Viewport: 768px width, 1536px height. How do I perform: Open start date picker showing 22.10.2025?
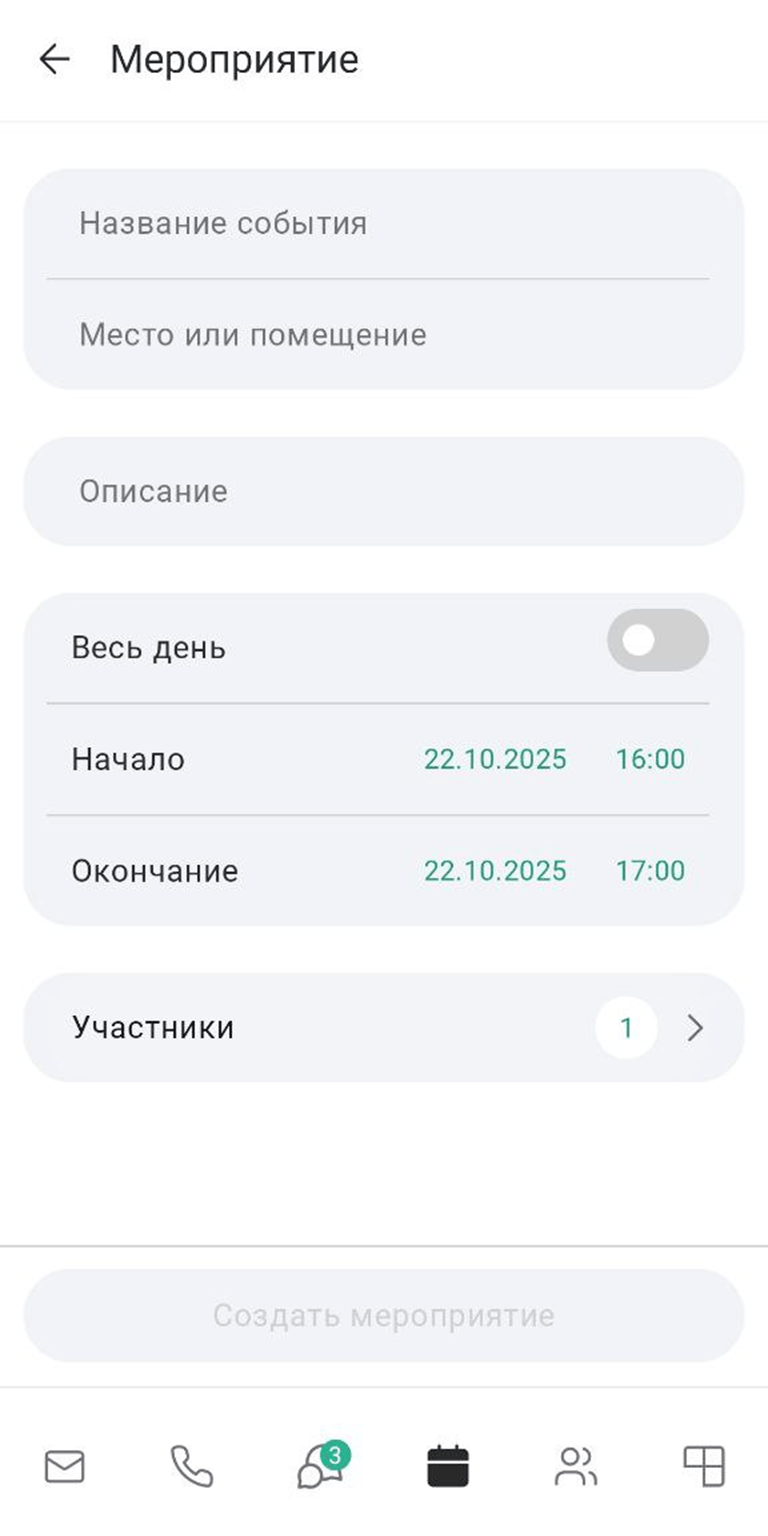coord(497,758)
